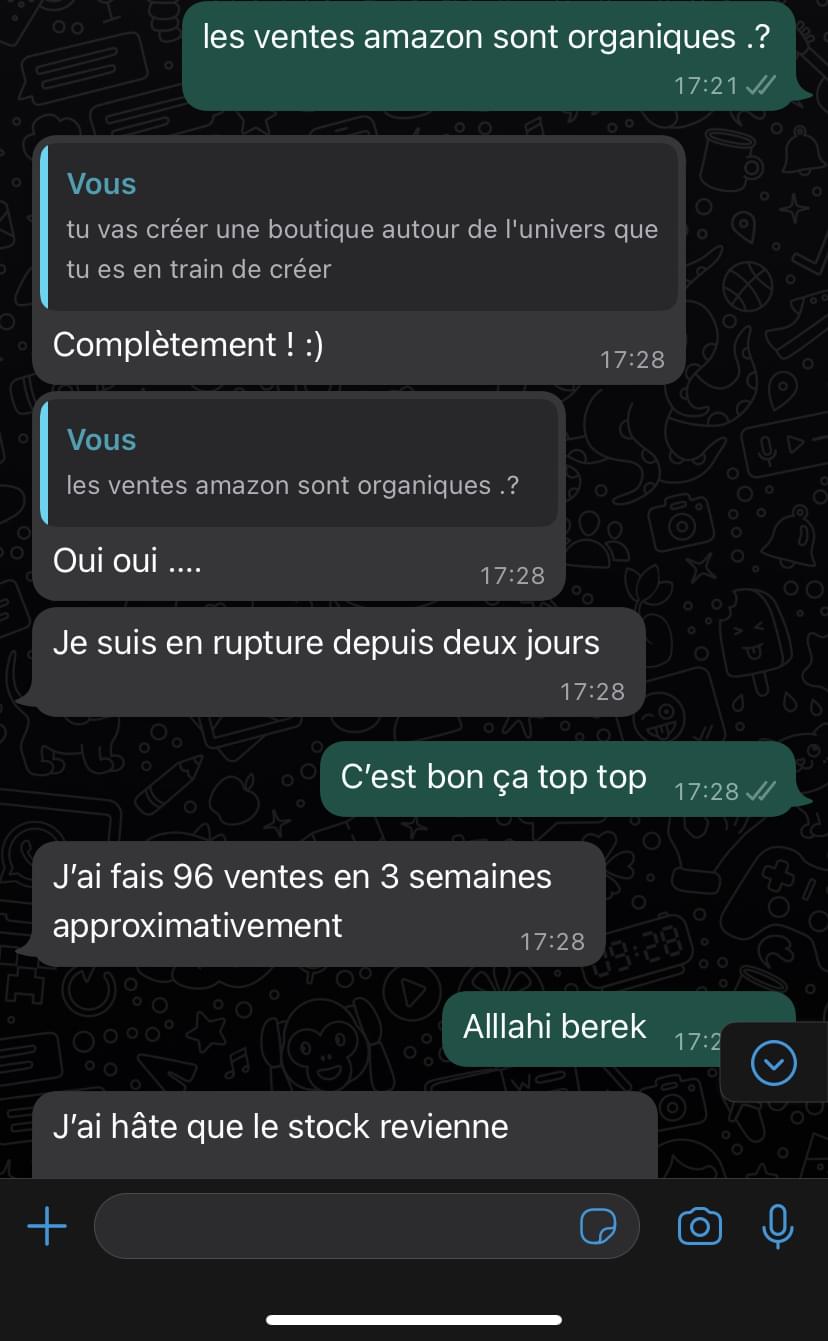Tap the plus attachment icon
828x1341 pixels.
[47, 1226]
